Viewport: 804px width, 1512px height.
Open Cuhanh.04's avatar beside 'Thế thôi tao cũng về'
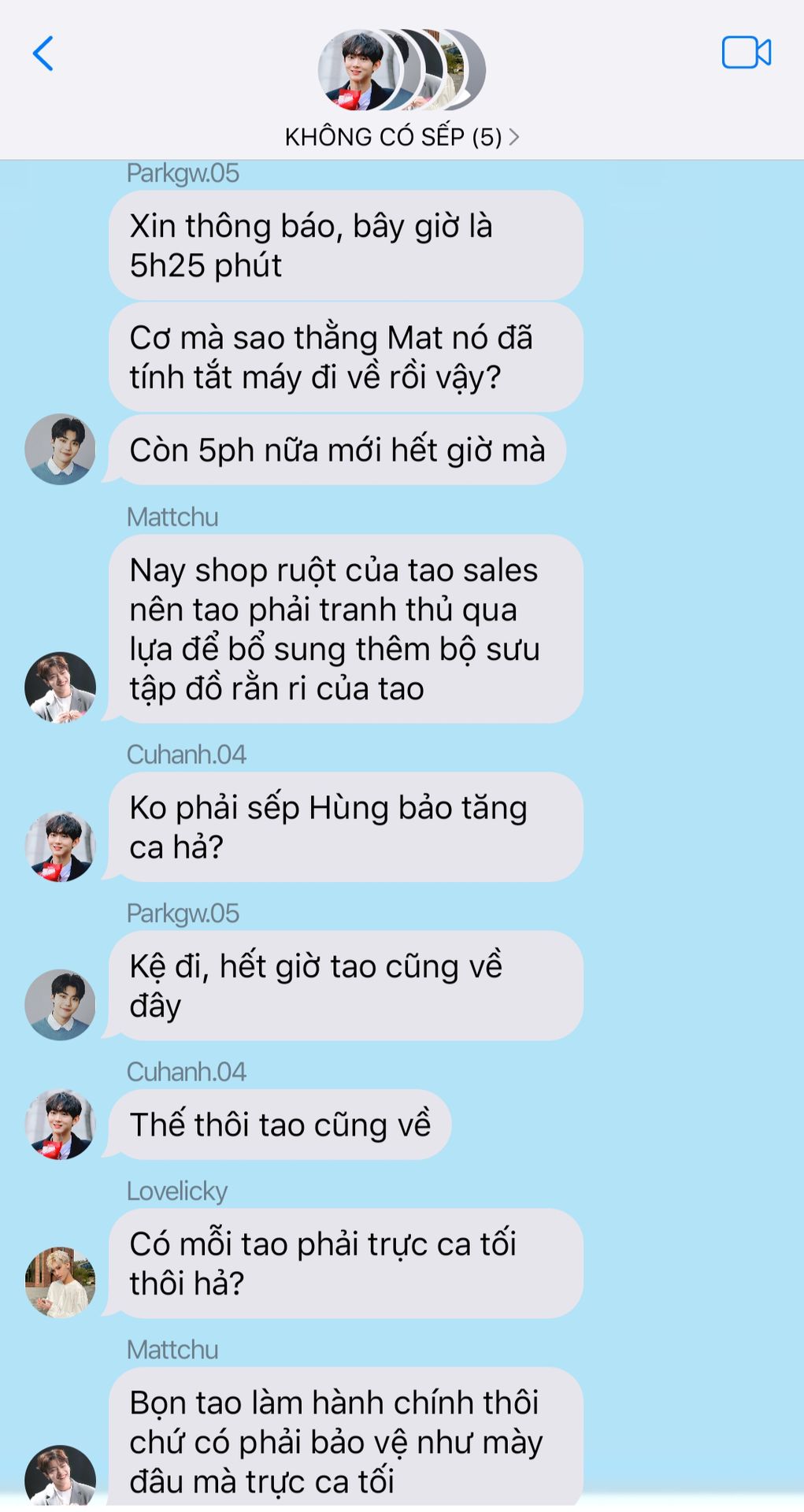pos(60,1124)
